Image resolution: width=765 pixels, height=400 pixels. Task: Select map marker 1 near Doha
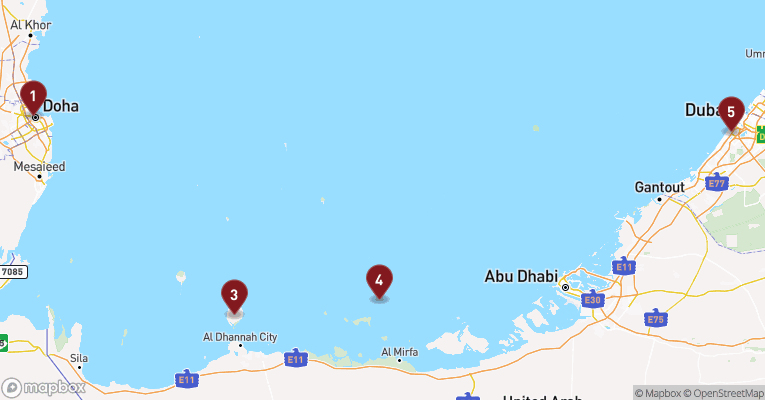33,98
